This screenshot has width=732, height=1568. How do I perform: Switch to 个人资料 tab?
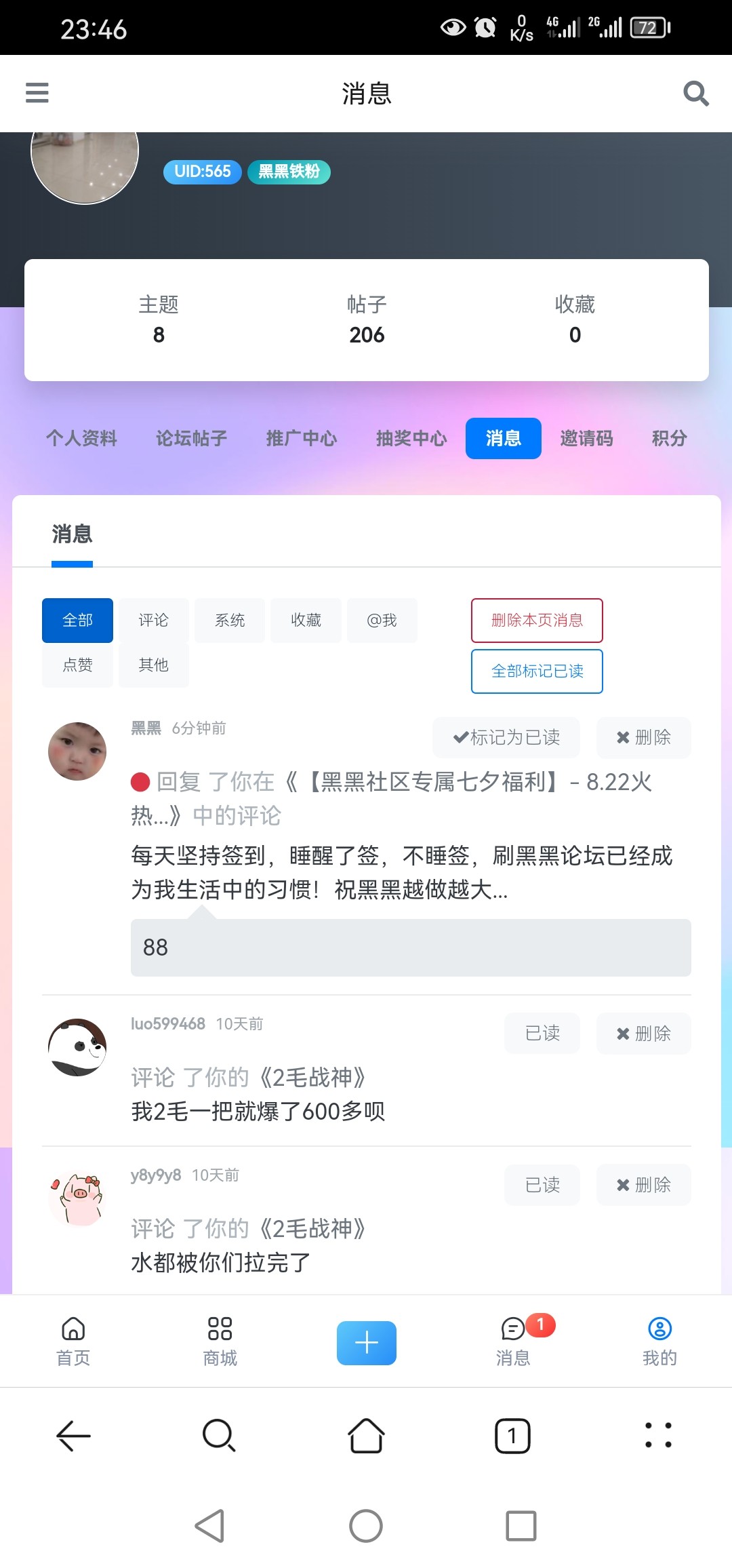(81, 438)
